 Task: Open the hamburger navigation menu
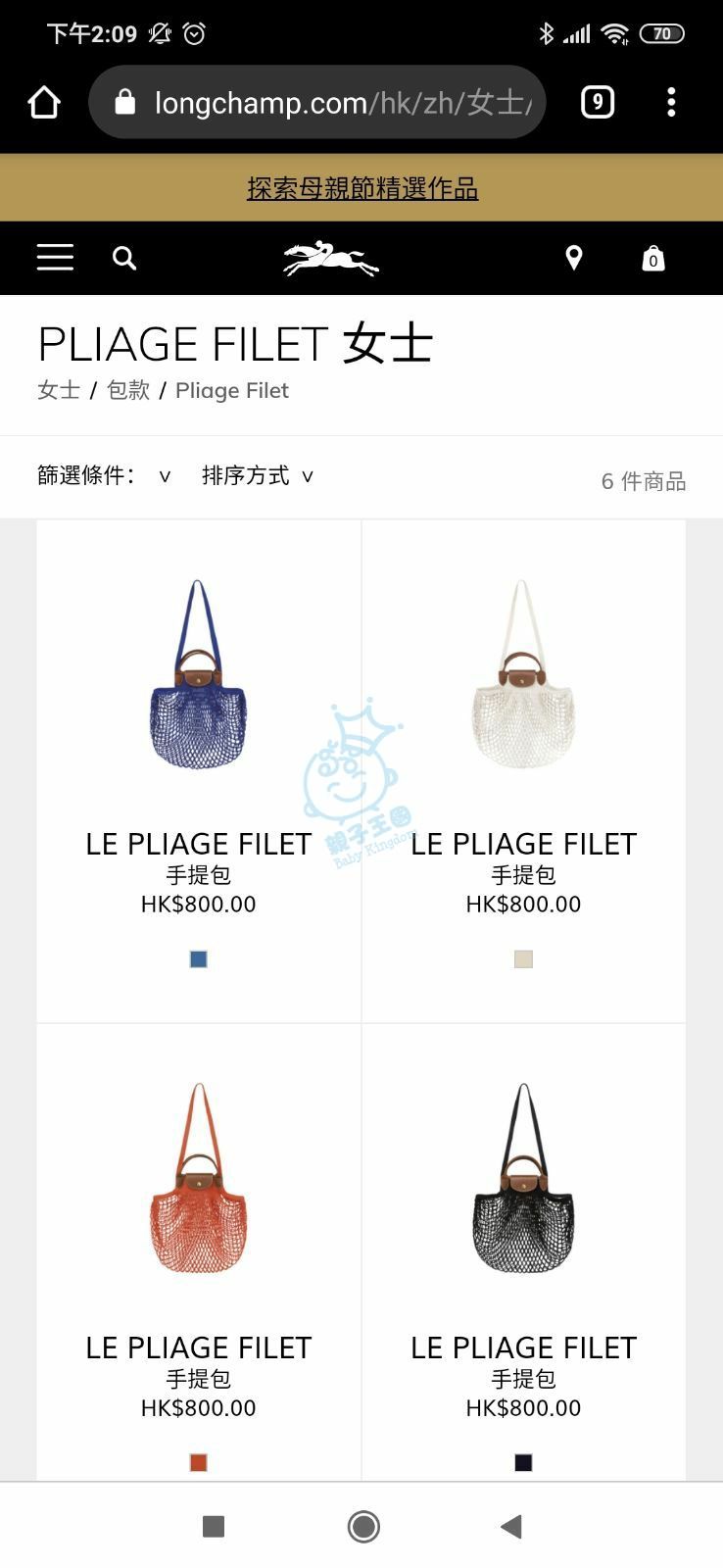click(55, 258)
